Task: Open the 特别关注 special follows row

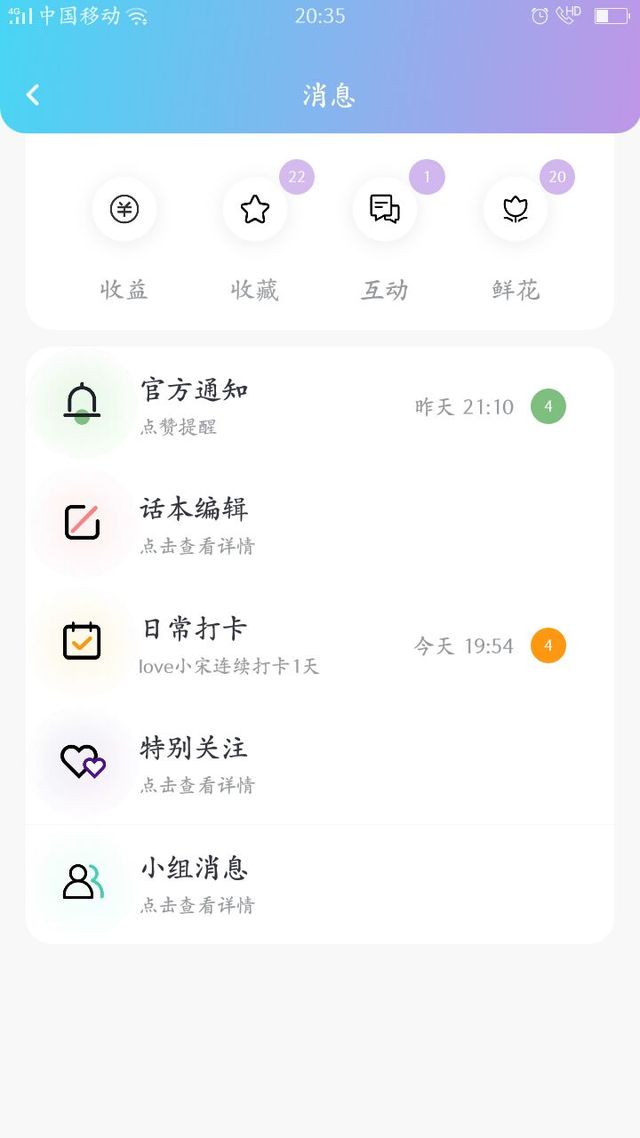Action: click(x=320, y=765)
